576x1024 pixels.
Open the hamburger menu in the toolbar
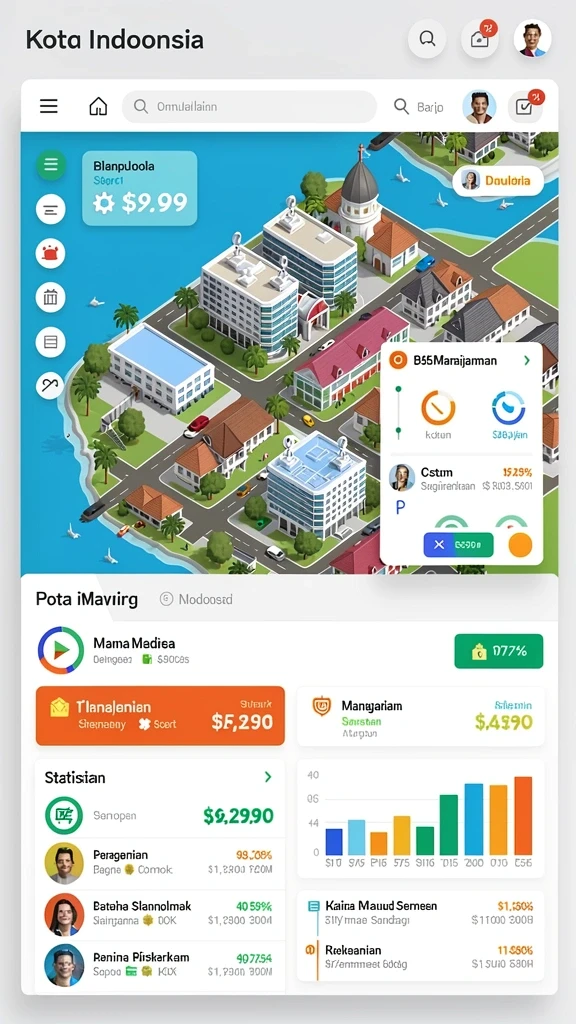49,106
